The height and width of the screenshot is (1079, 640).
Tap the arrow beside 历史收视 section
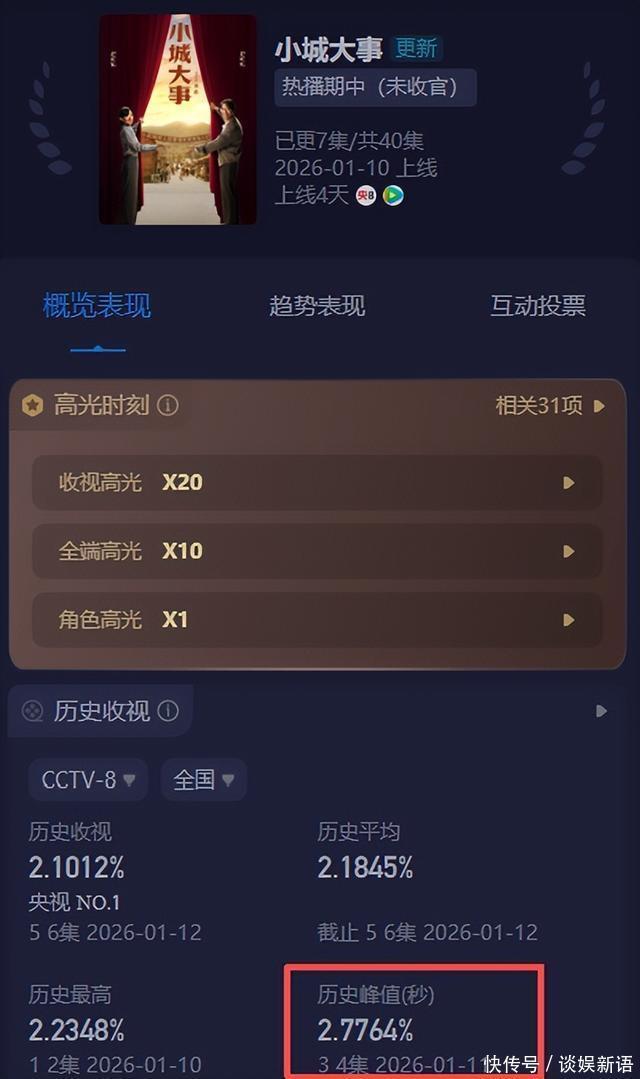pos(601,711)
